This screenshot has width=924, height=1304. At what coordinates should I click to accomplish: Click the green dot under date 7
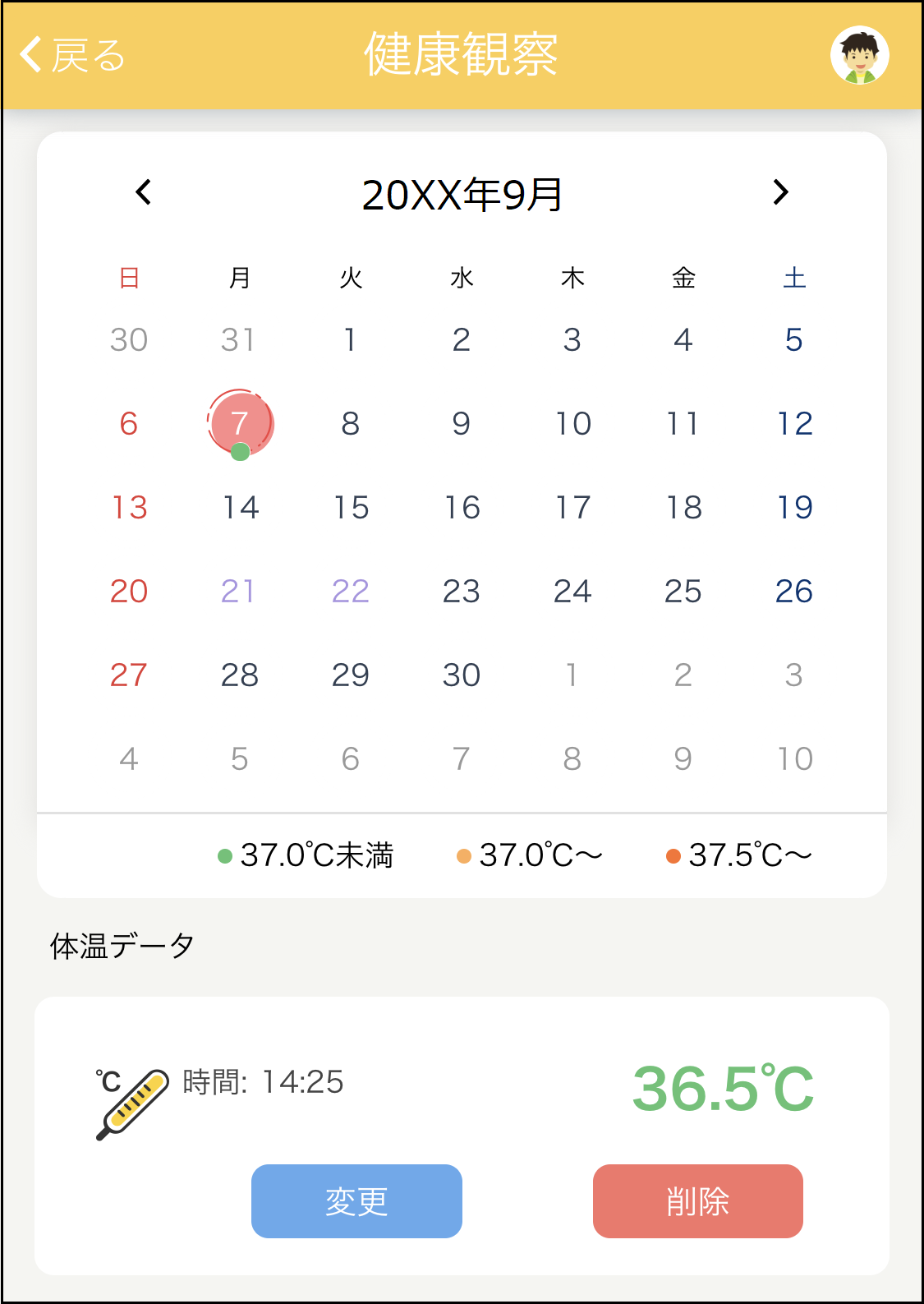tap(240, 451)
